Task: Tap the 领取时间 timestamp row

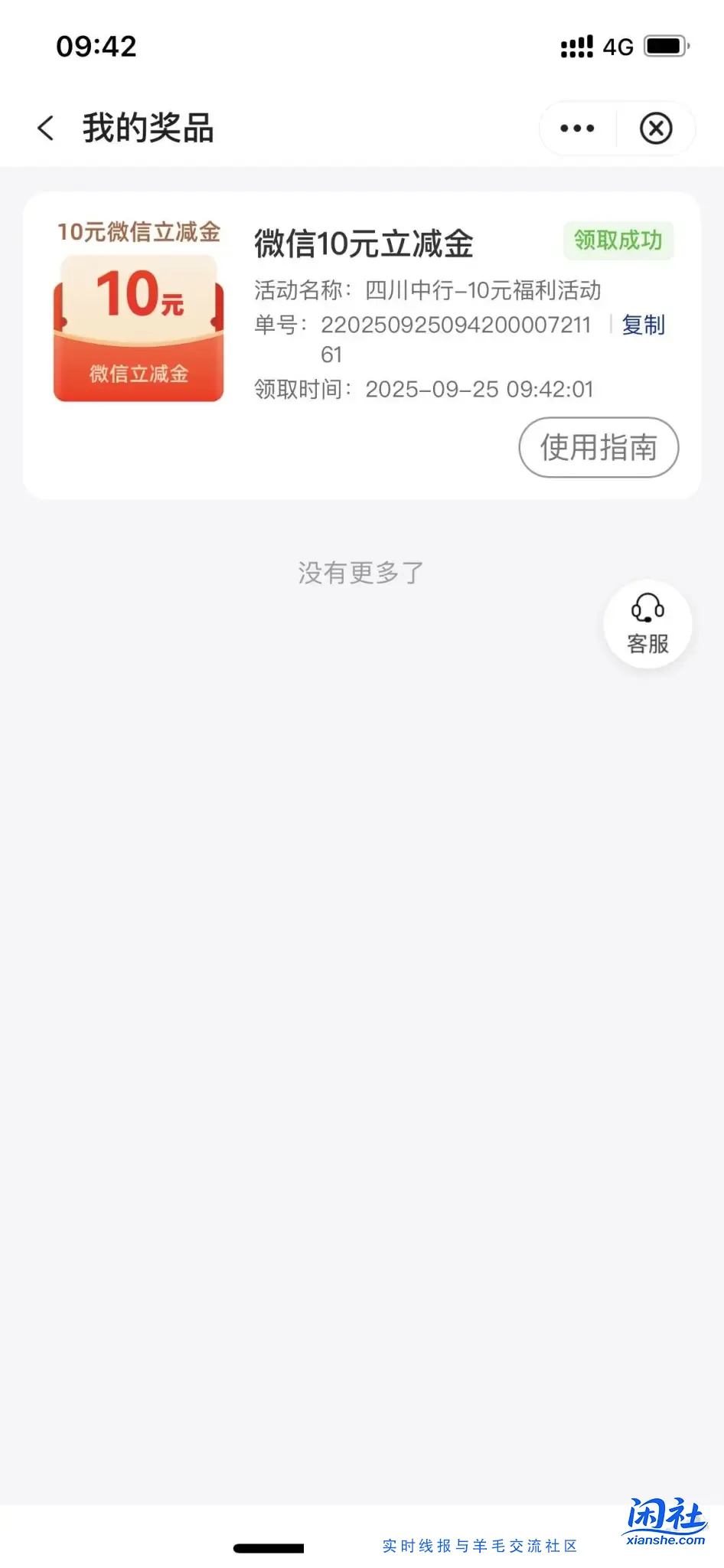Action: point(423,389)
